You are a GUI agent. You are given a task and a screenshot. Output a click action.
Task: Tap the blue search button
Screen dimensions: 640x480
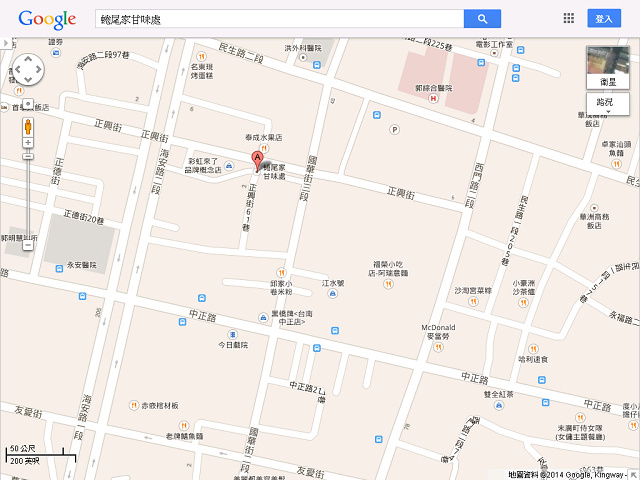(x=482, y=19)
